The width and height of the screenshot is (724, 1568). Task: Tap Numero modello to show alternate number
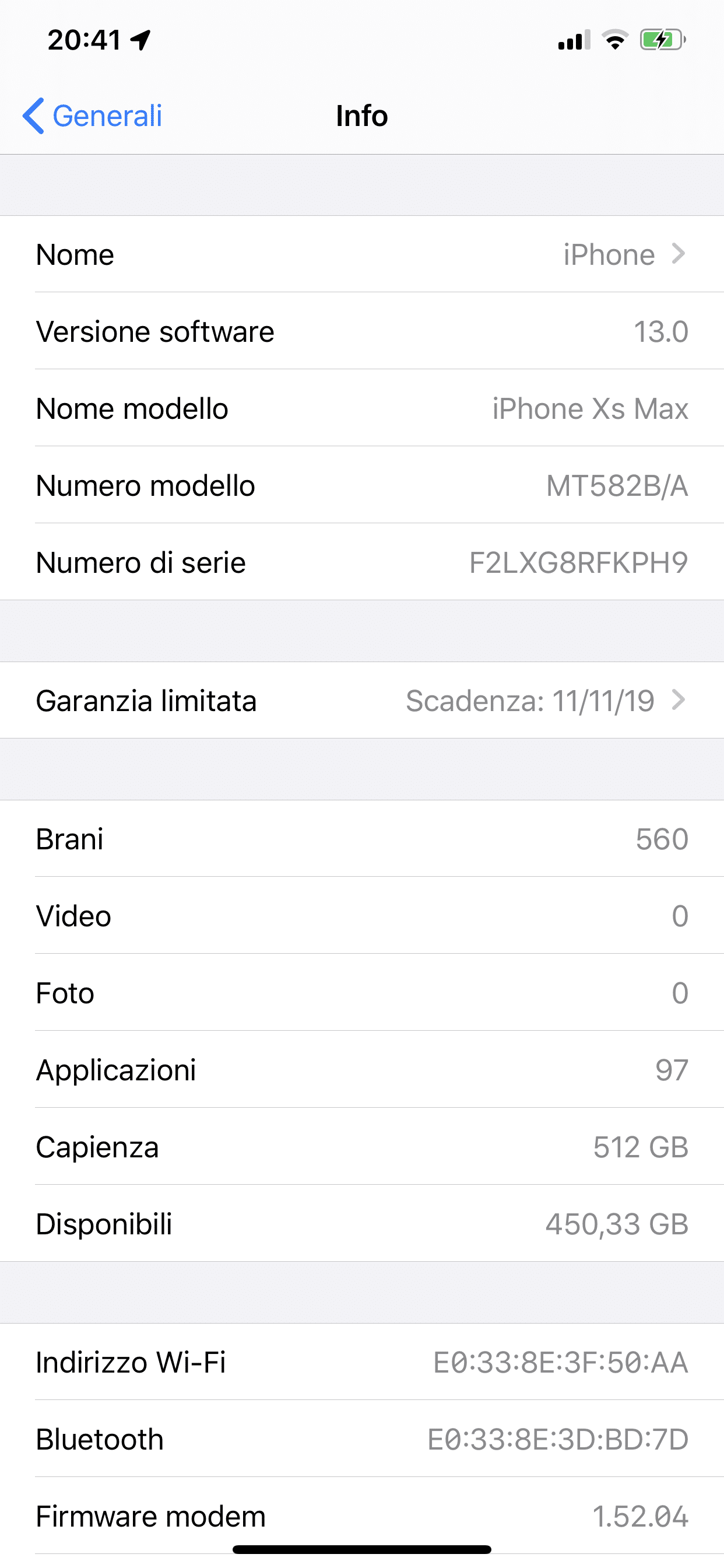pos(362,485)
